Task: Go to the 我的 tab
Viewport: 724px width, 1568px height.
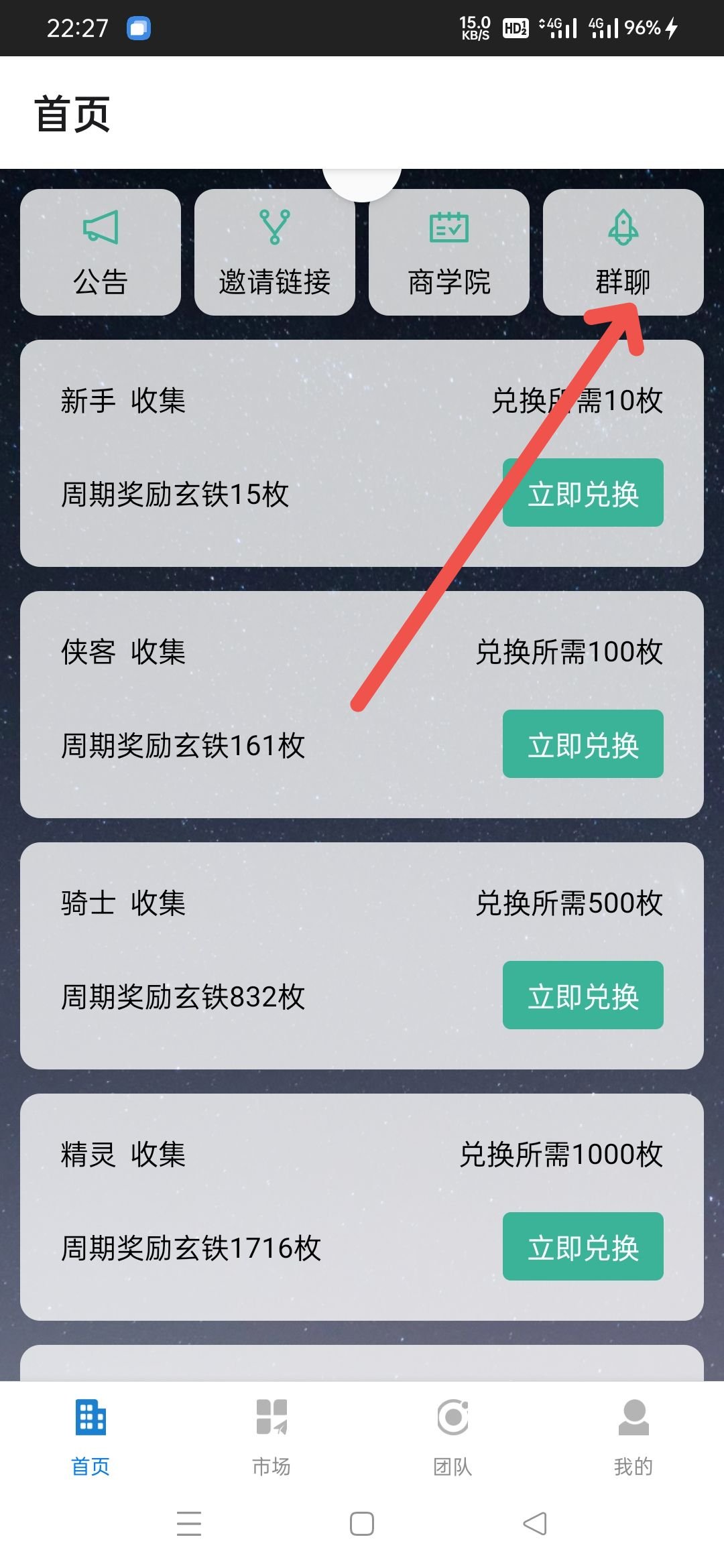Action: (x=633, y=1437)
